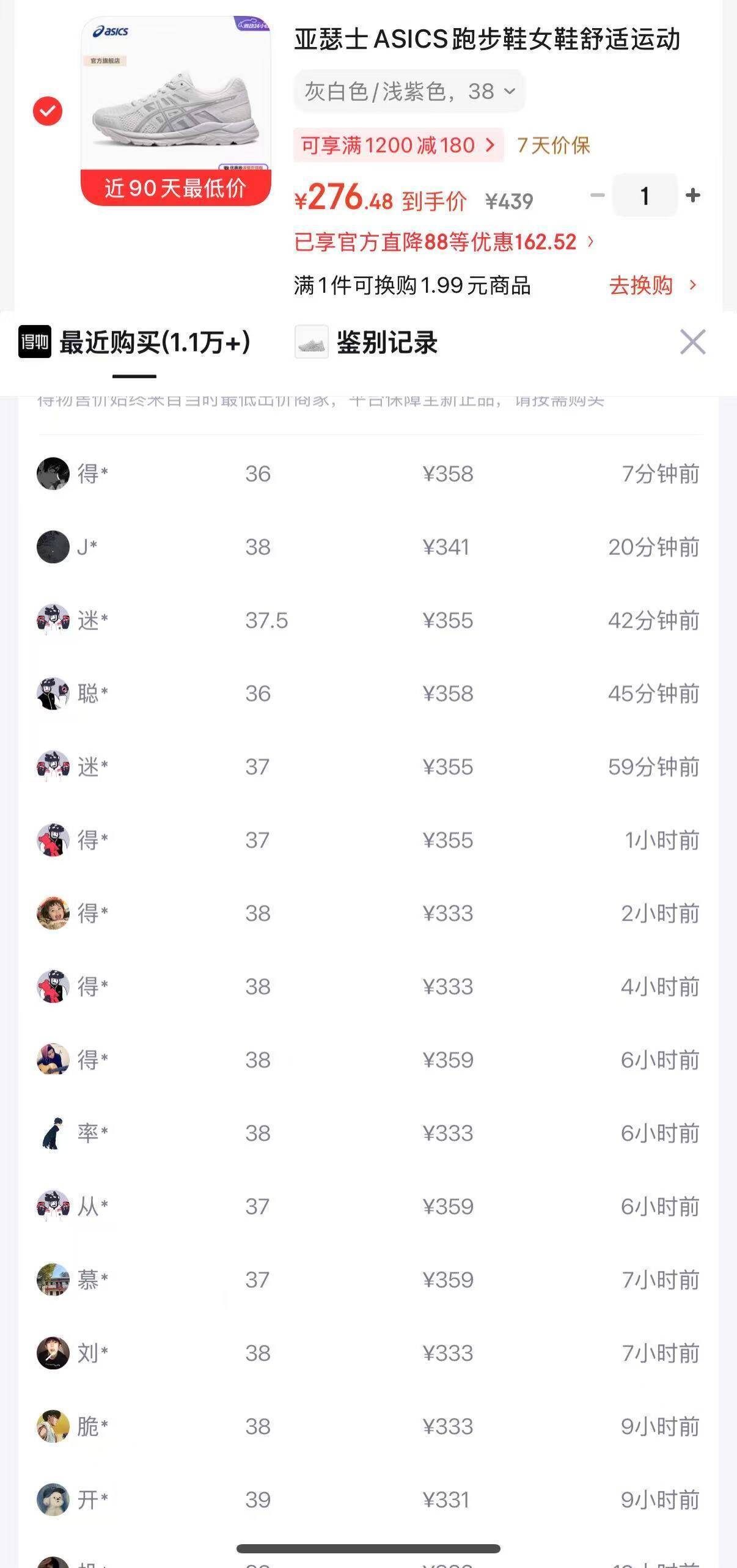Increase quantity with the plus stepper
Viewport: 737px width, 1568px height.
692,196
